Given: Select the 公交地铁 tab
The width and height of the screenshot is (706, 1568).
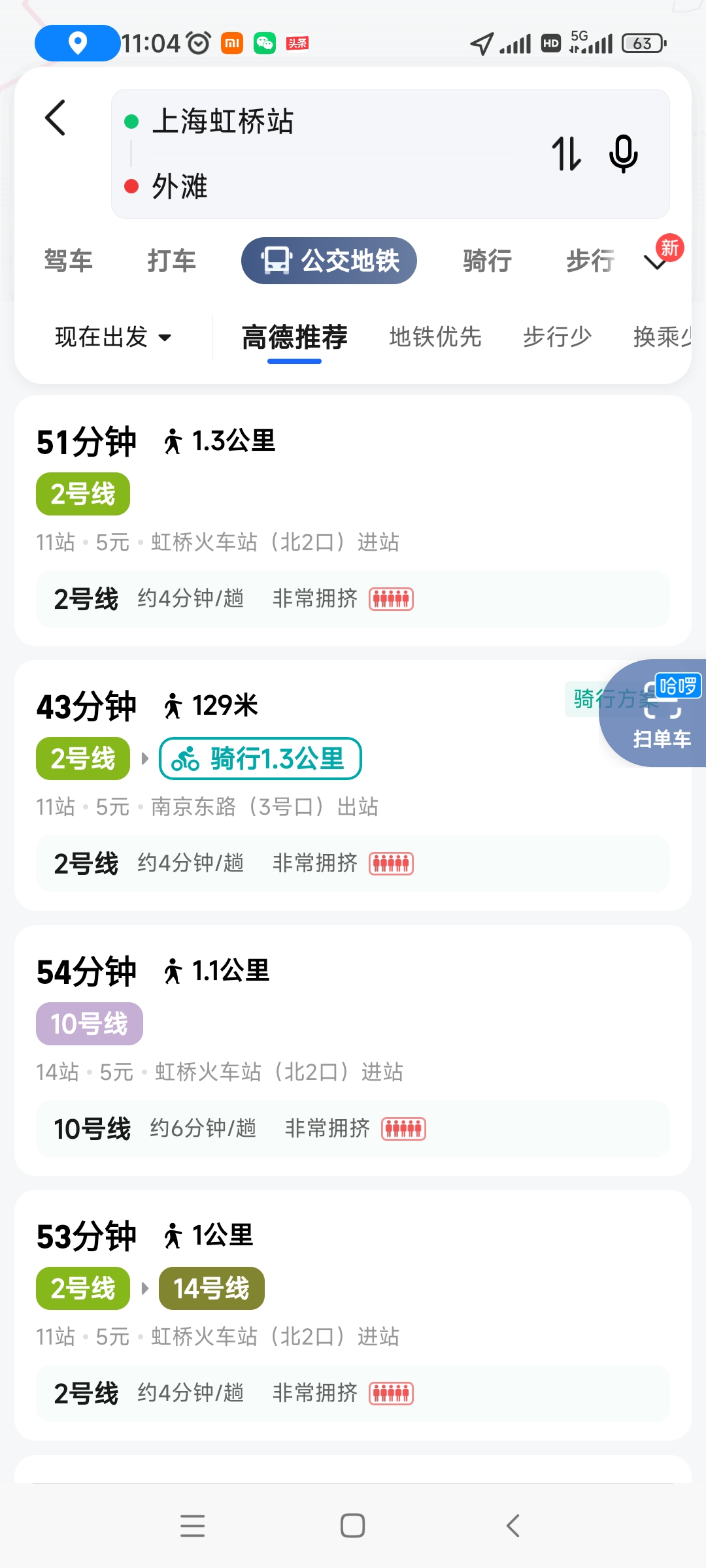Looking at the screenshot, I should click(329, 261).
